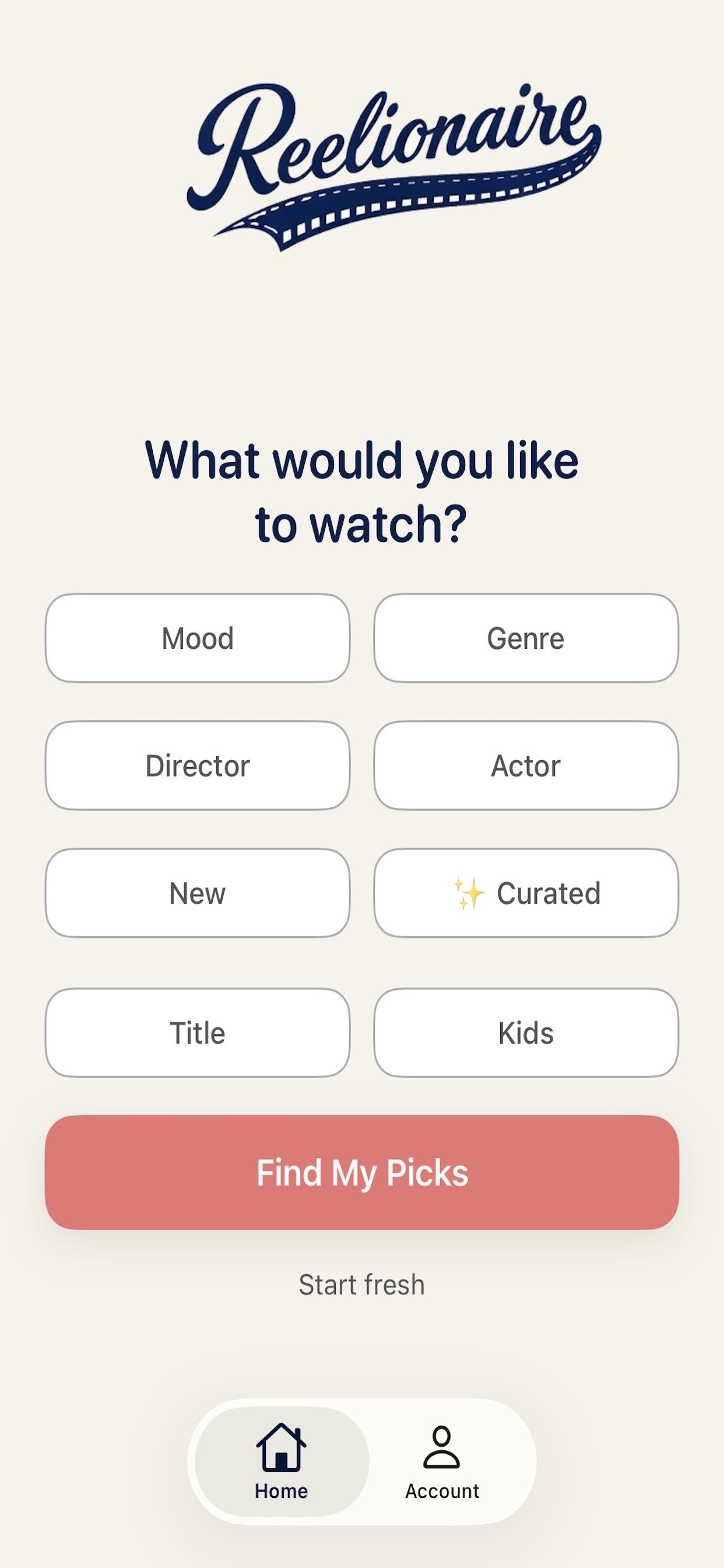Tap Find My Picks
Viewport: 724px width, 1568px height.
click(362, 1172)
